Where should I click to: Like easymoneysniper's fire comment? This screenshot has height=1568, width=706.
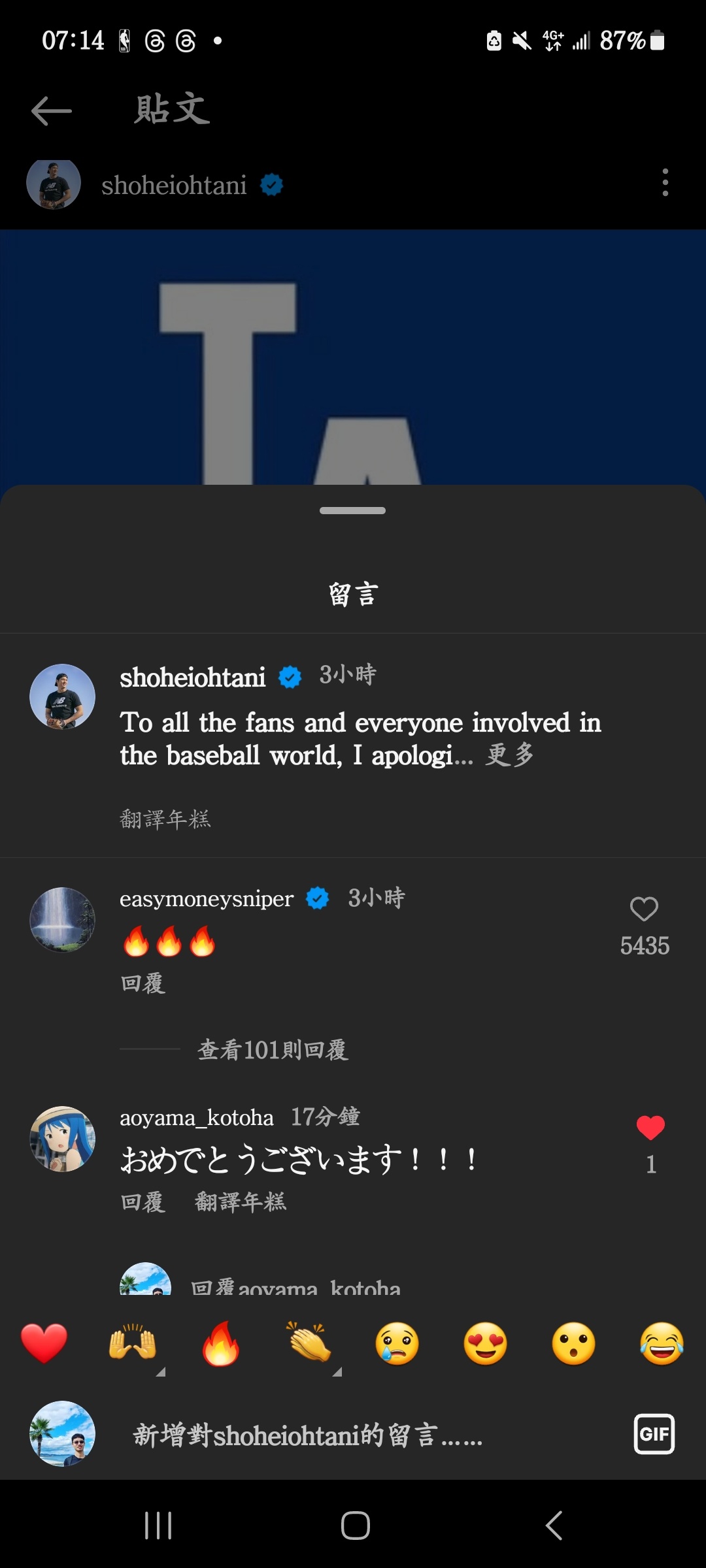pyautogui.click(x=644, y=909)
